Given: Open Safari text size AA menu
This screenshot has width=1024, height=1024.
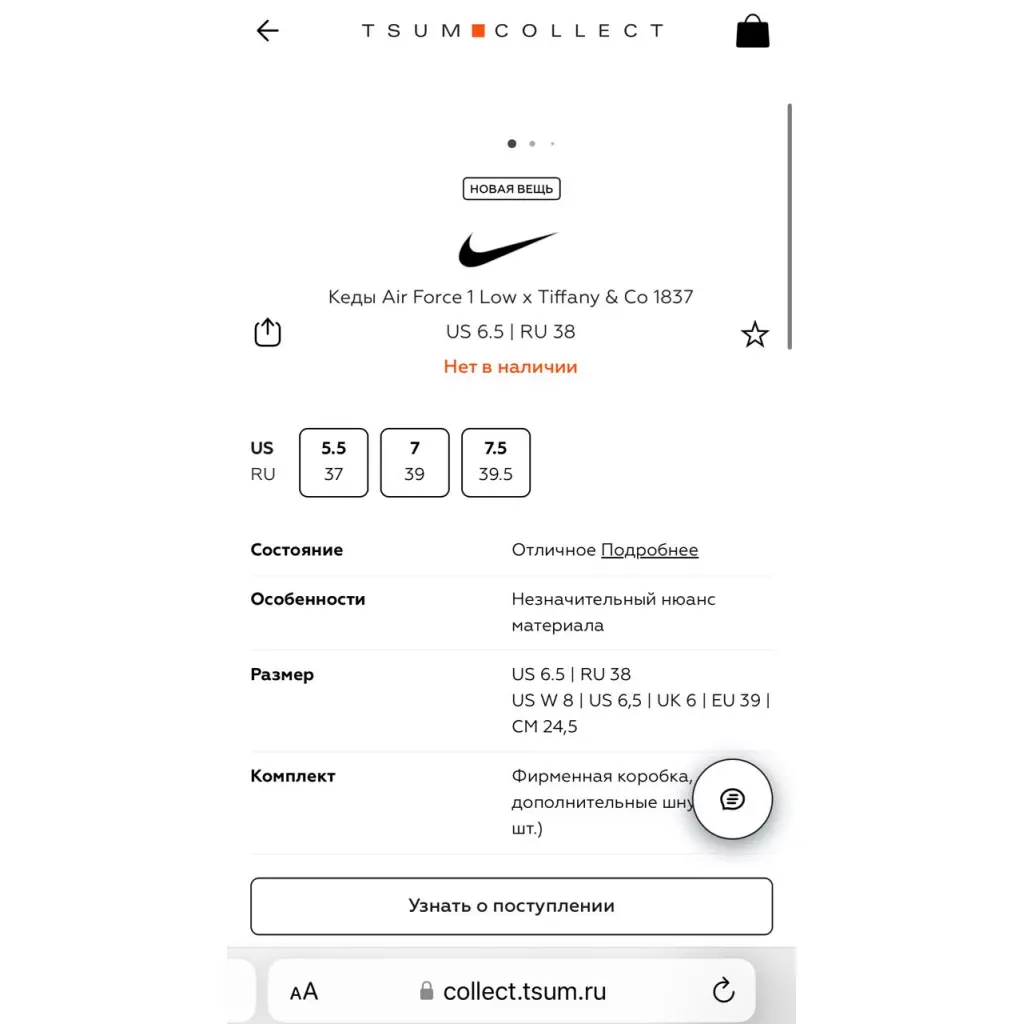Looking at the screenshot, I should [x=304, y=992].
